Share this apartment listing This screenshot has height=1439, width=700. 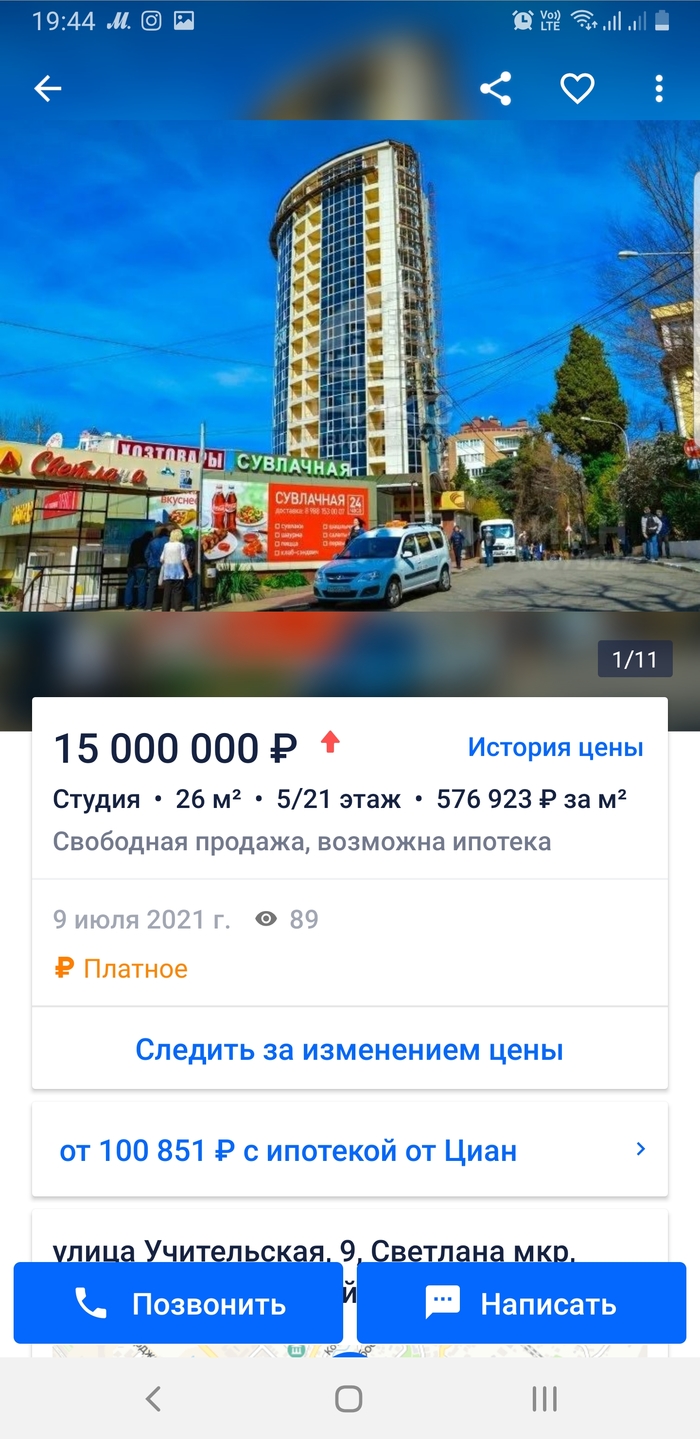click(495, 89)
